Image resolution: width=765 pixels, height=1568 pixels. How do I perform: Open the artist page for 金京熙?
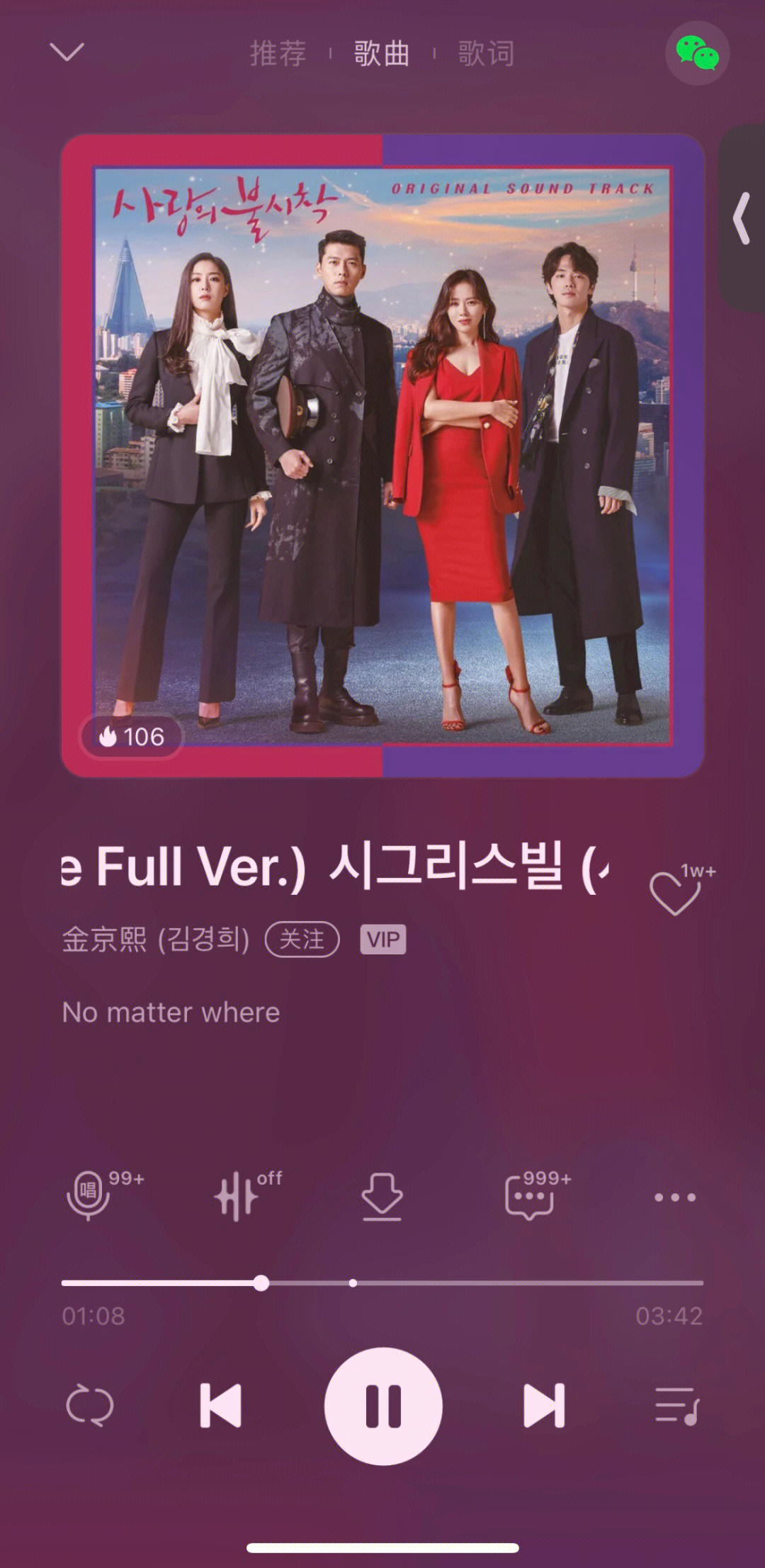pyautogui.click(x=156, y=940)
